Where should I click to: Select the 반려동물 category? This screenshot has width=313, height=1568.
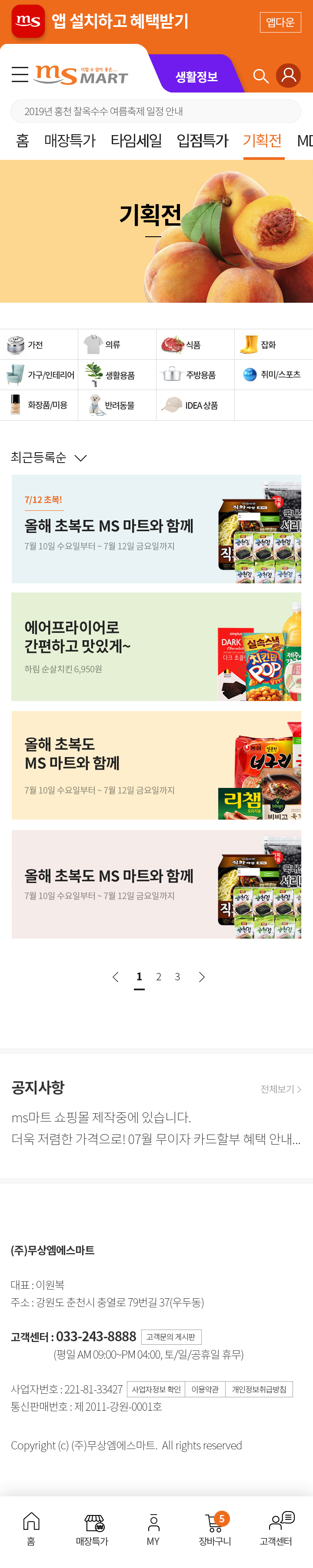click(117, 405)
